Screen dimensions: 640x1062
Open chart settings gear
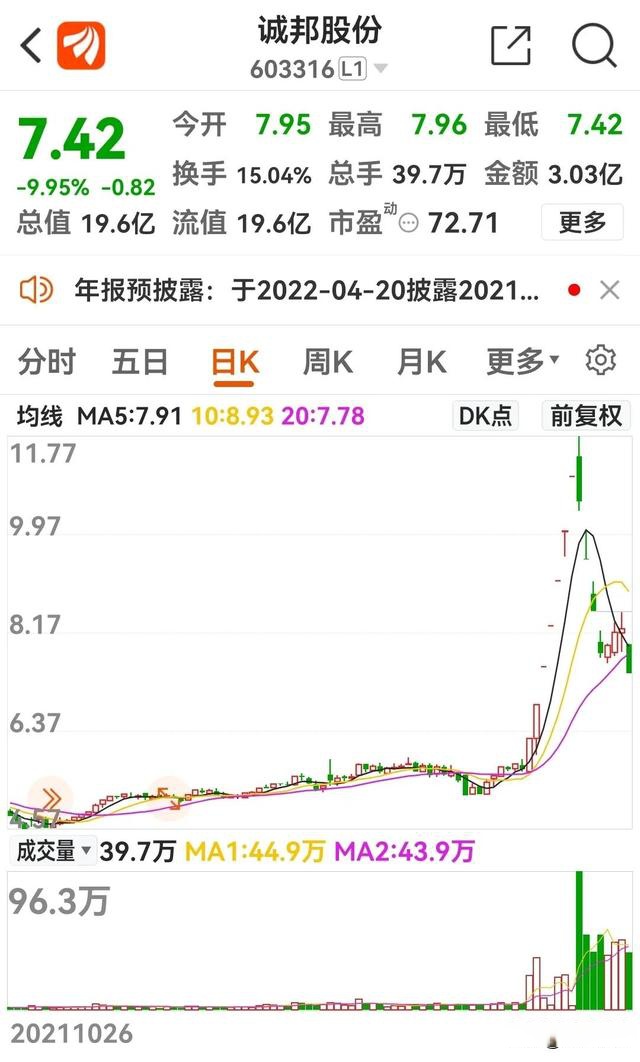click(601, 360)
